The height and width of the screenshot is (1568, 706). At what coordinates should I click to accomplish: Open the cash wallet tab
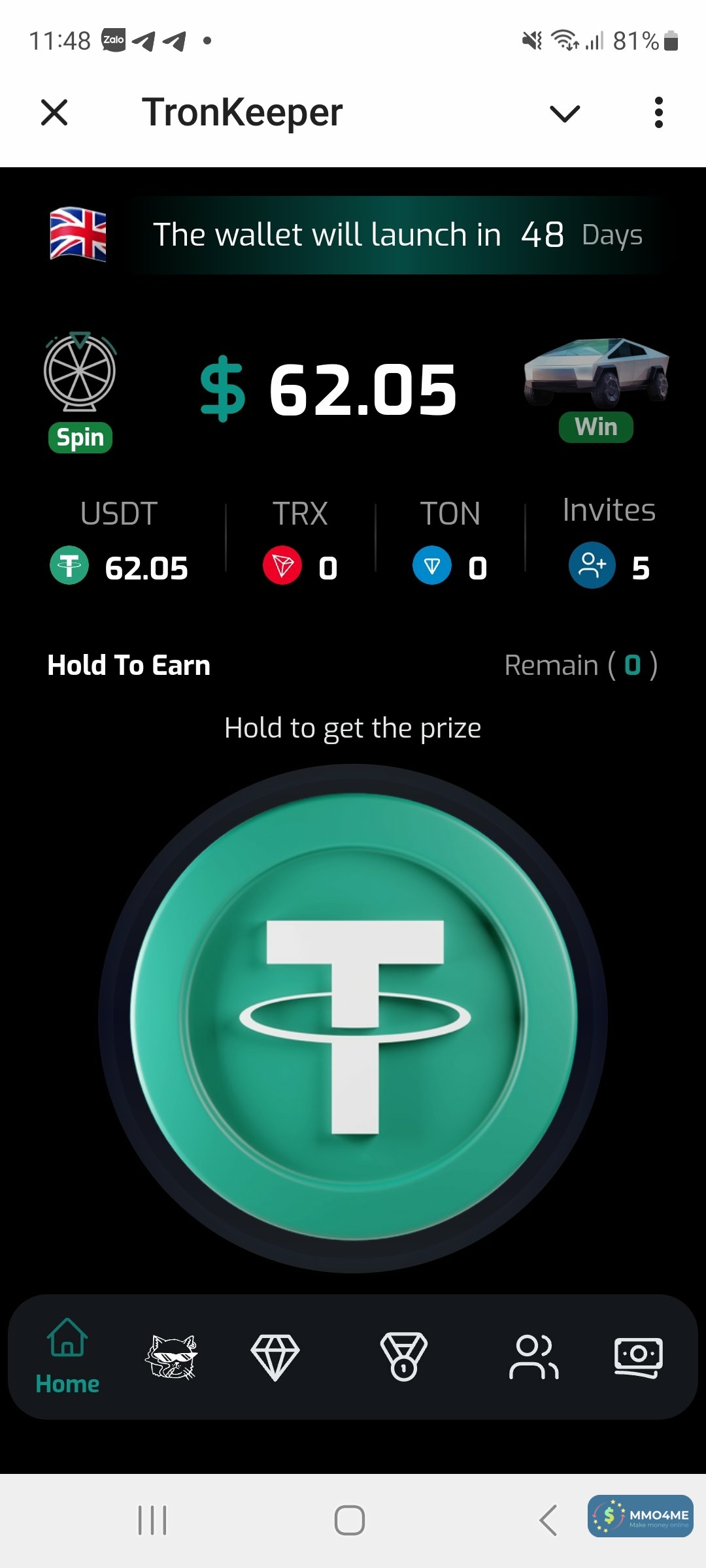click(638, 1356)
